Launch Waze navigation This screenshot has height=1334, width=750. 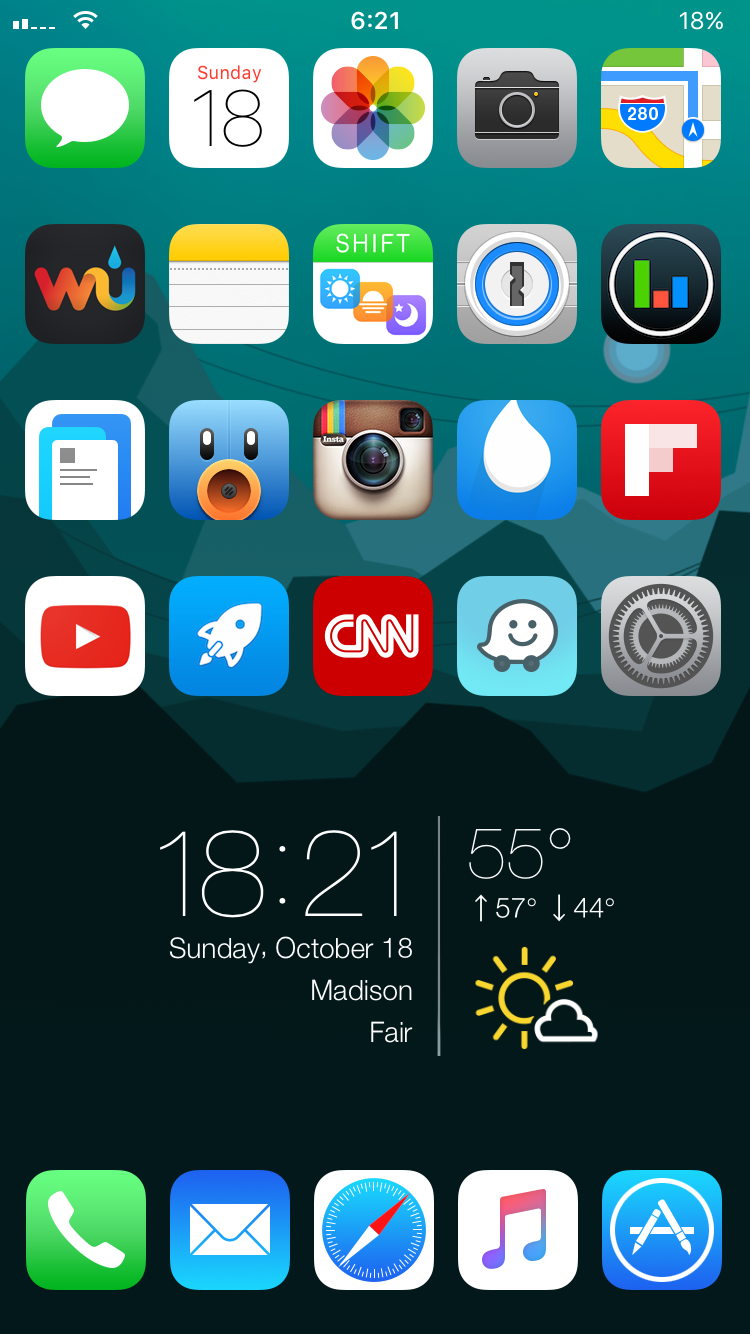517,636
